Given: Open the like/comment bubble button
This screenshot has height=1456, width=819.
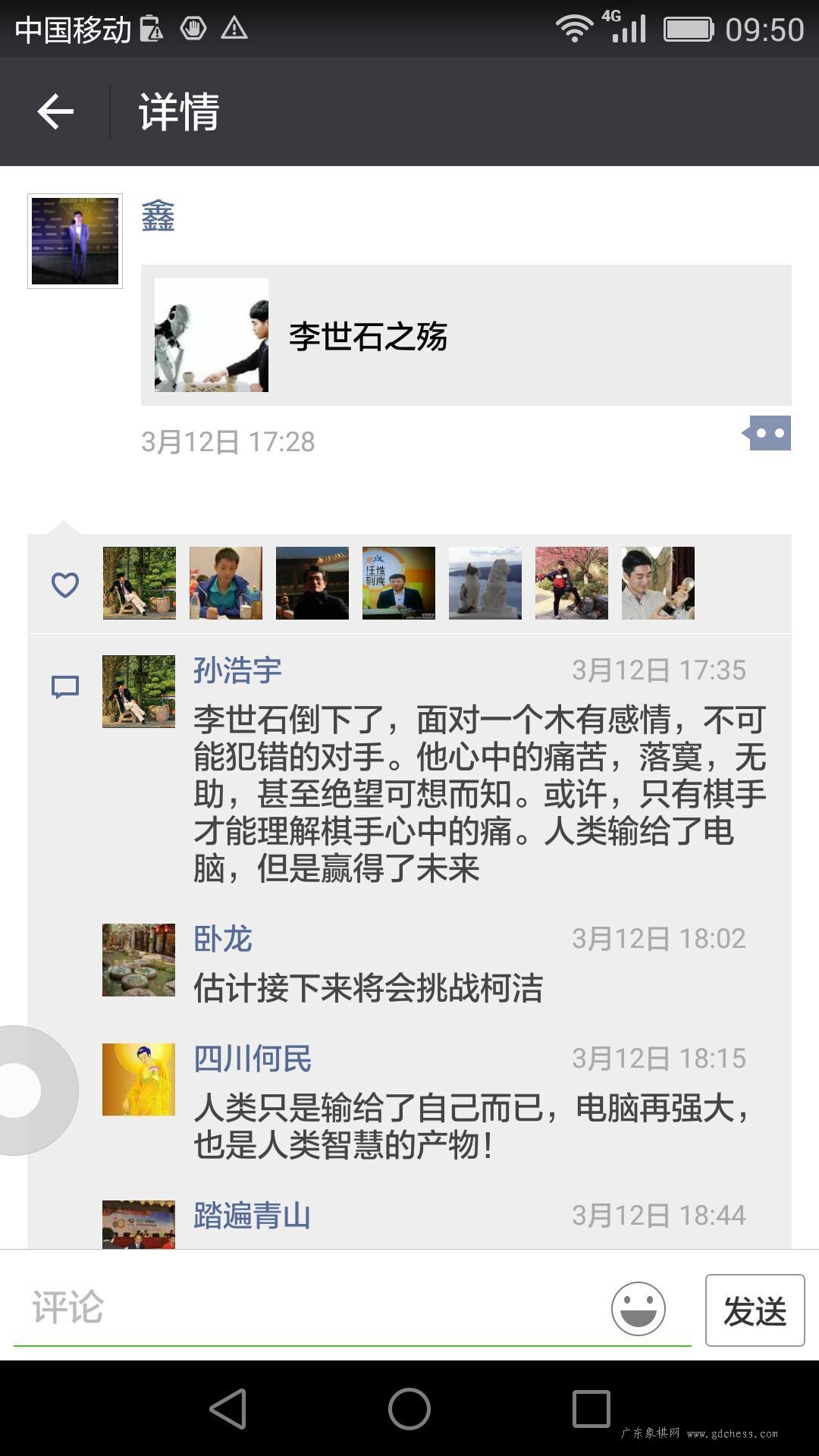Looking at the screenshot, I should (x=767, y=433).
